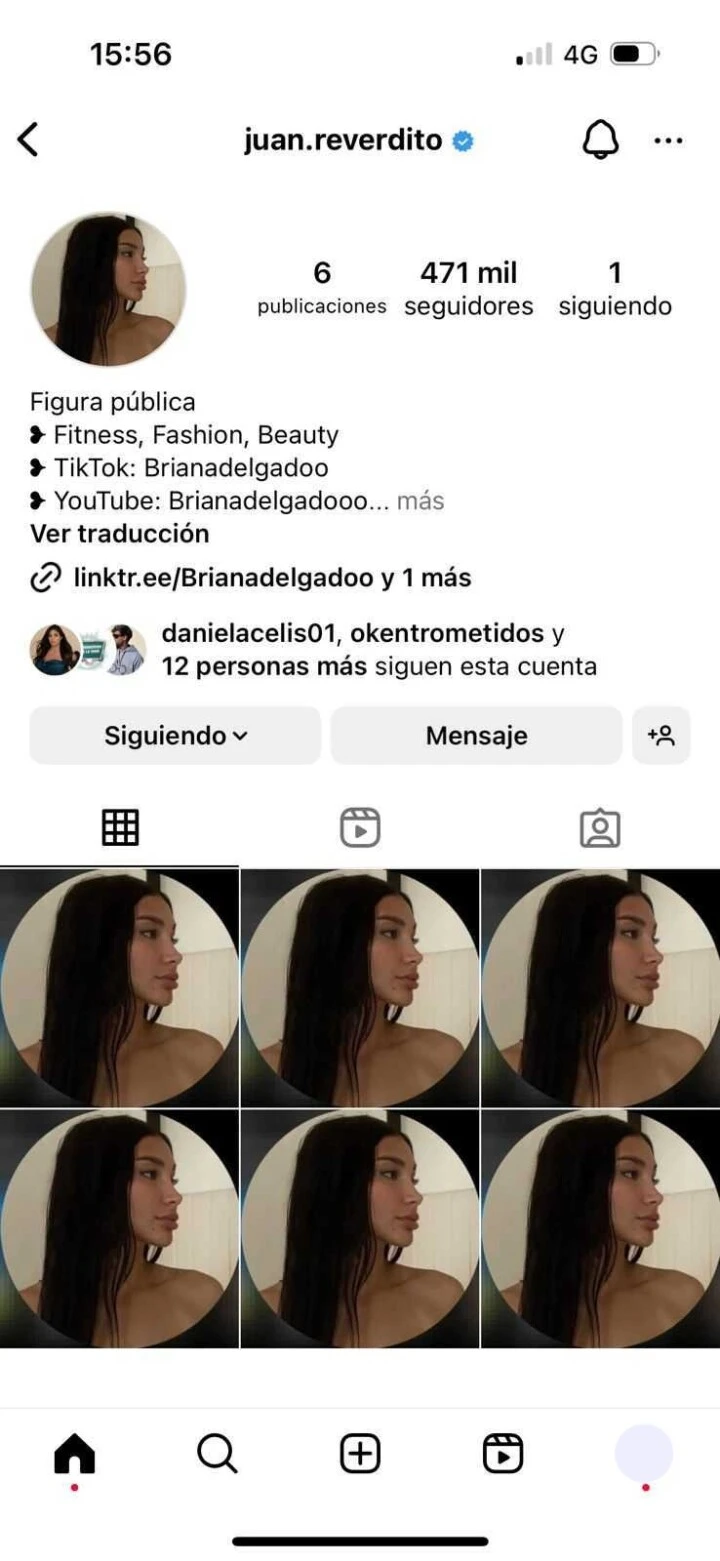See mutual followers like danielacelis01
Viewport: 720px width, 1561px height.
click(x=378, y=649)
